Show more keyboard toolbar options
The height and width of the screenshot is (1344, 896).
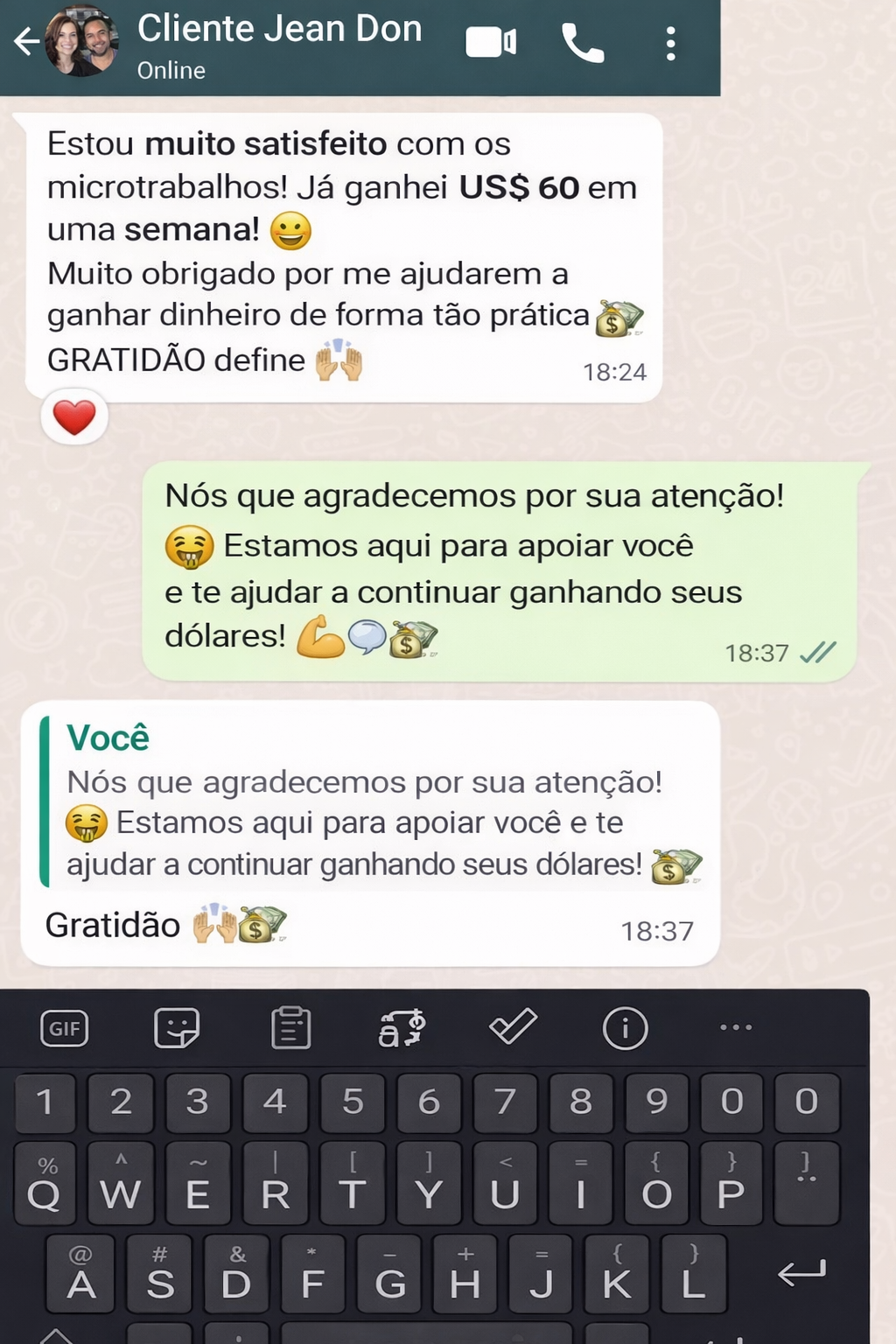pyautogui.click(x=736, y=1027)
